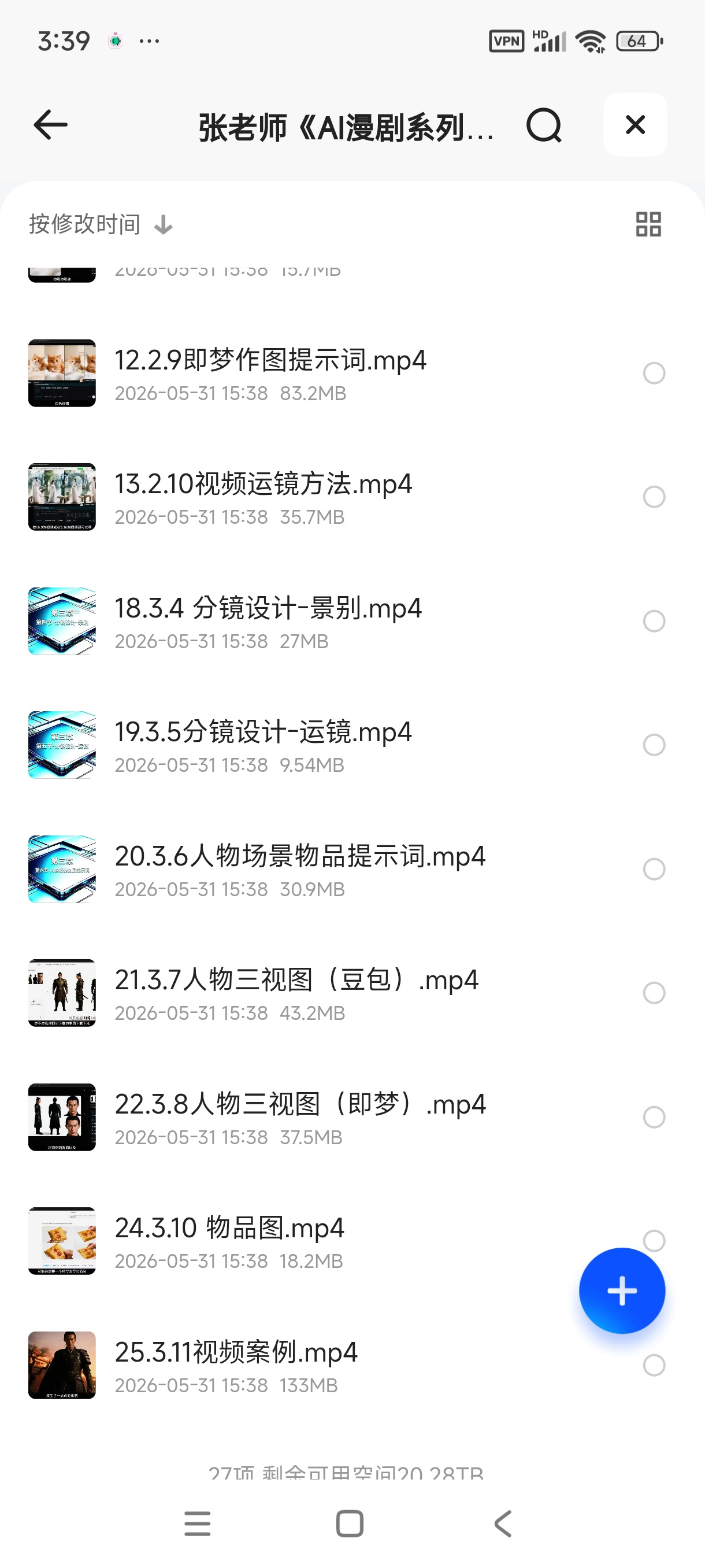Change sort order 按修改时间
Image resolution: width=705 pixels, height=1568 pixels.
pos(101,224)
